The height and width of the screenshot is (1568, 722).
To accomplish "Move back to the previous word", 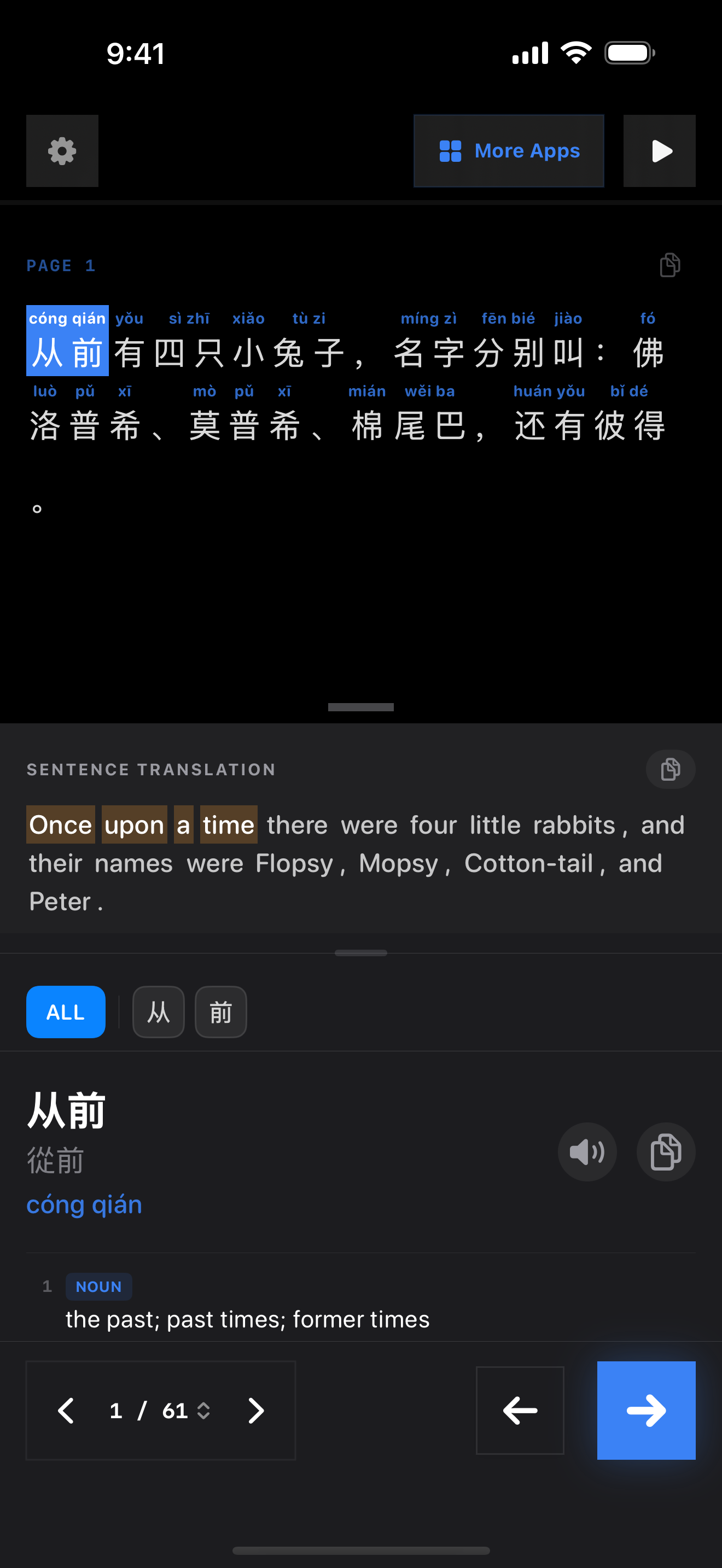I will pos(519,1411).
